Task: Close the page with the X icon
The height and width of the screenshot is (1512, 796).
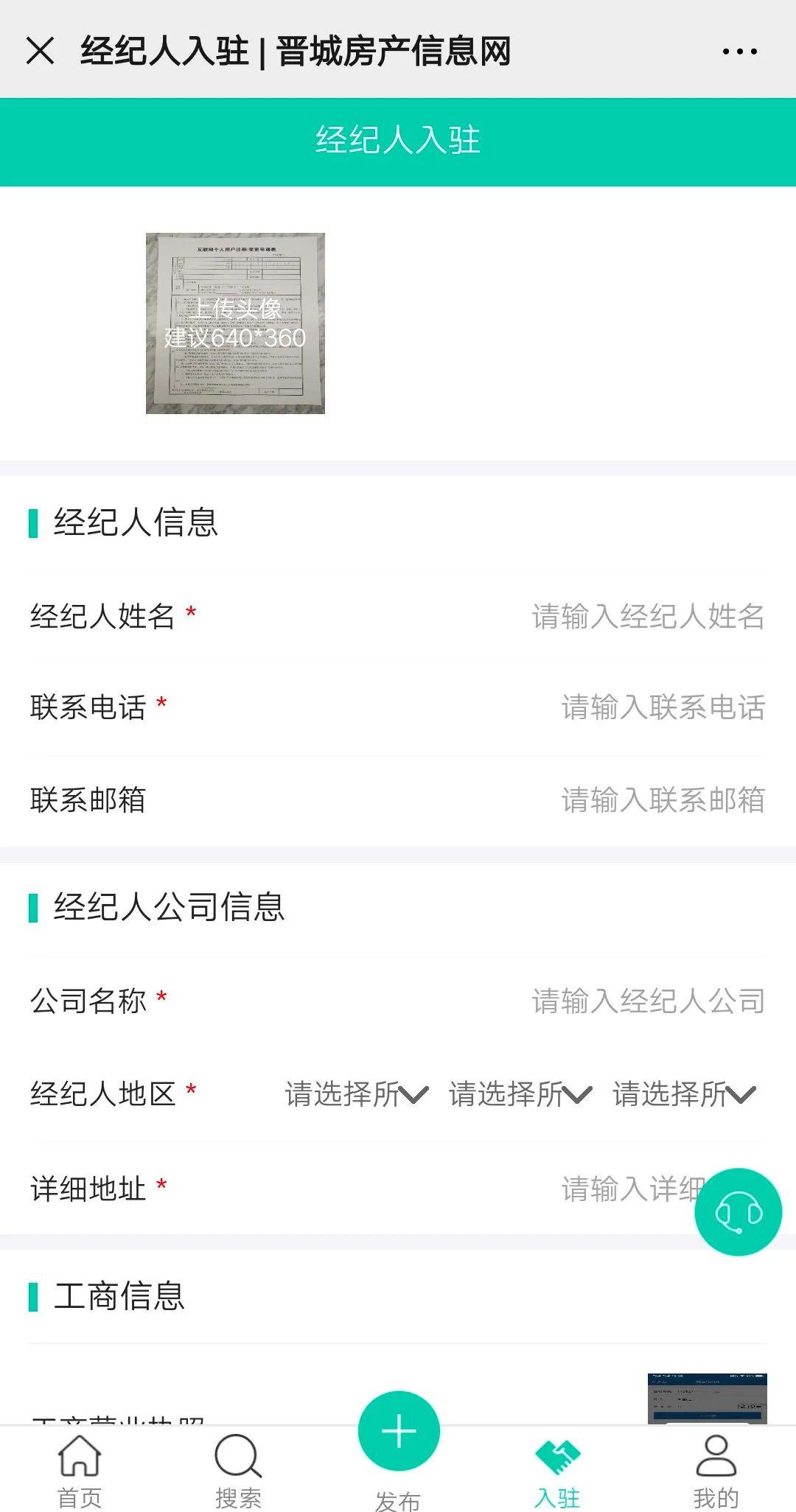Action: tap(40, 50)
